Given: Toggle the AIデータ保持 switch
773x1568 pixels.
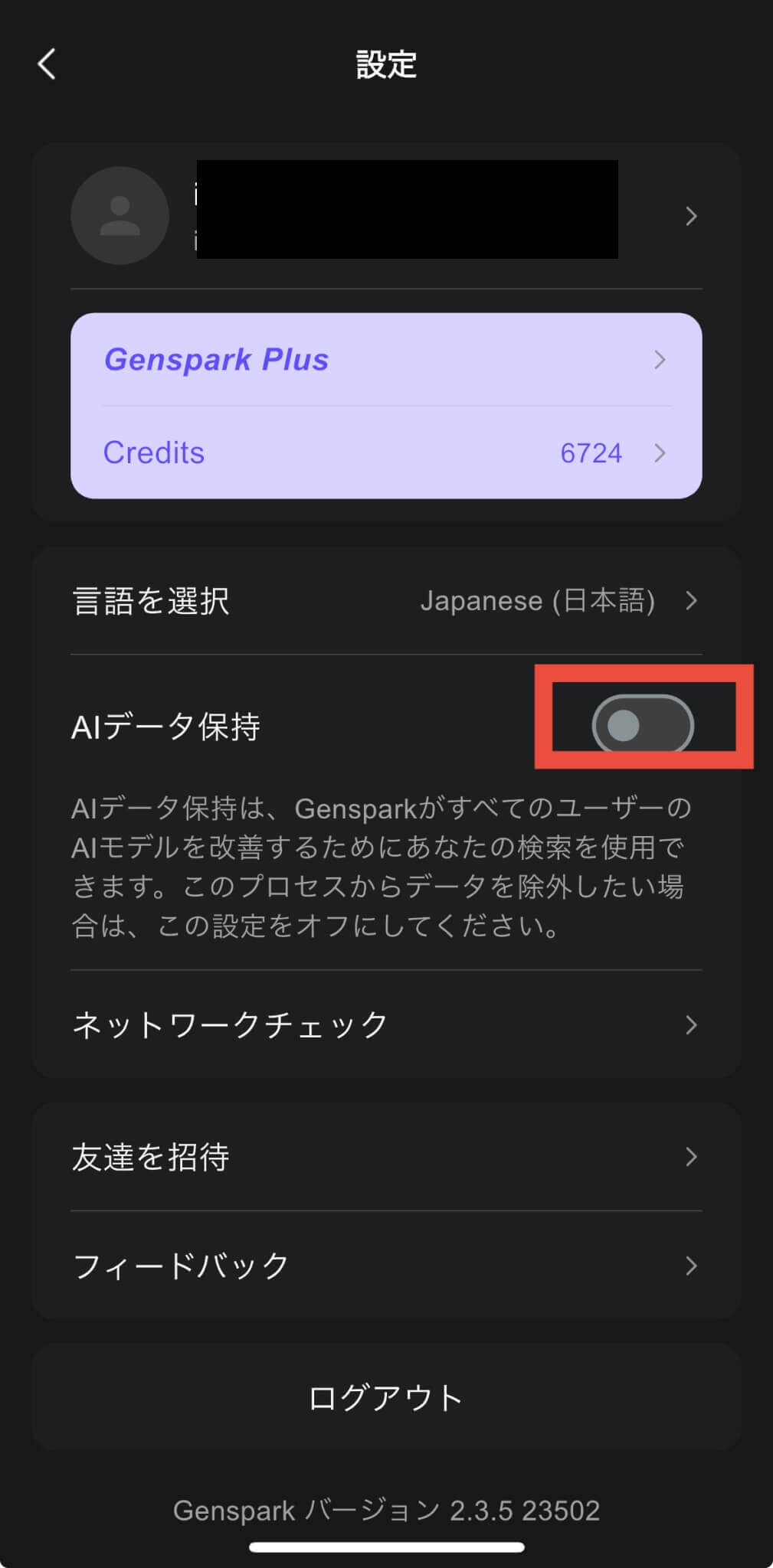Looking at the screenshot, I should tap(642, 724).
